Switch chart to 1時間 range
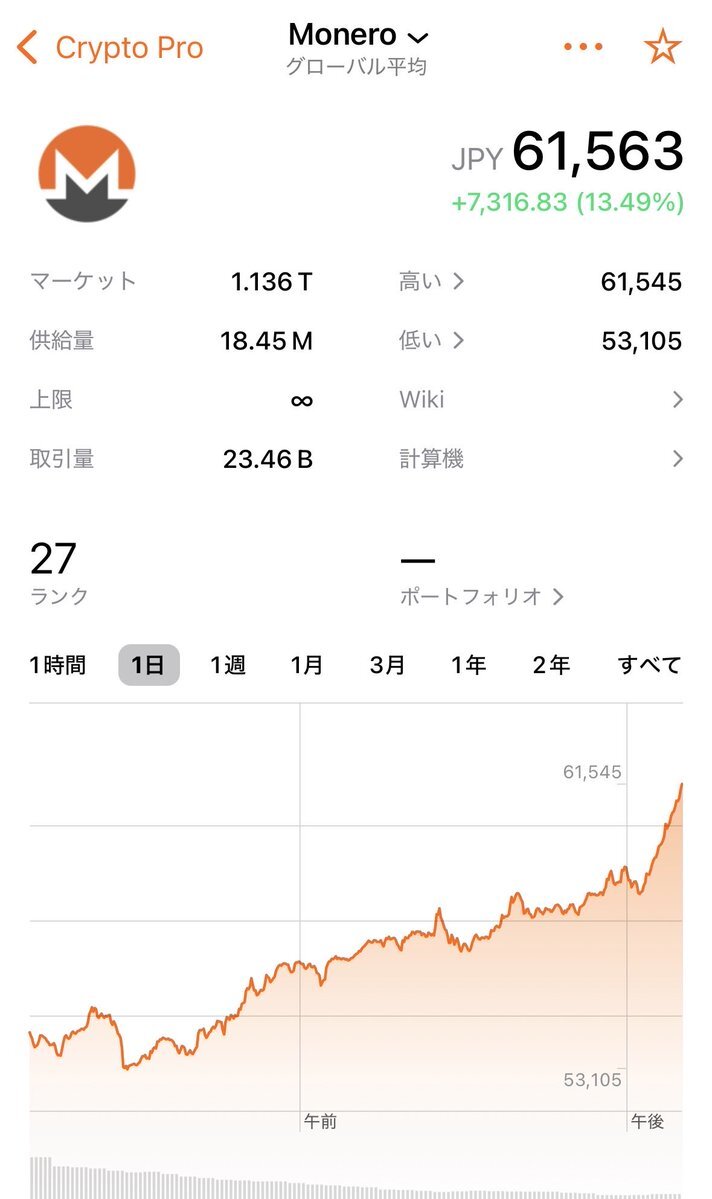Screen dimensions: 712x1199 (x=57, y=665)
